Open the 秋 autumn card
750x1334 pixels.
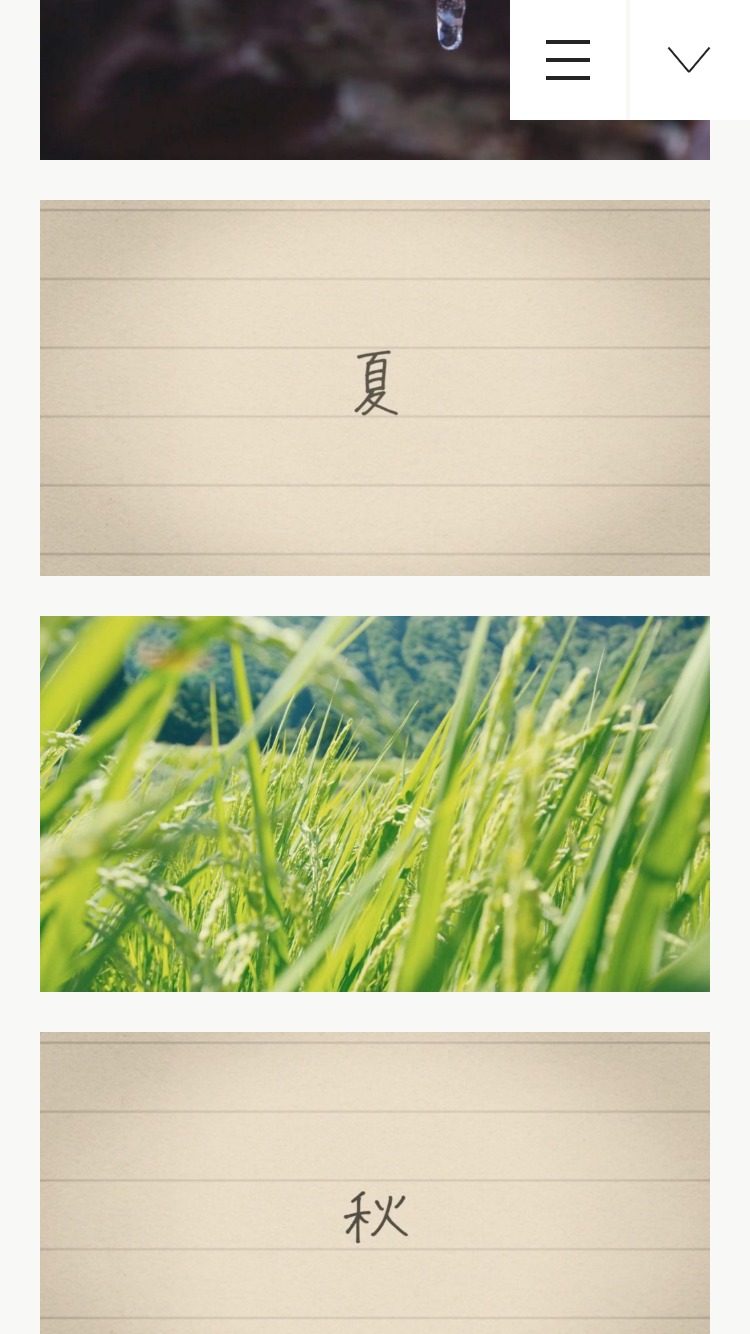click(x=375, y=1183)
